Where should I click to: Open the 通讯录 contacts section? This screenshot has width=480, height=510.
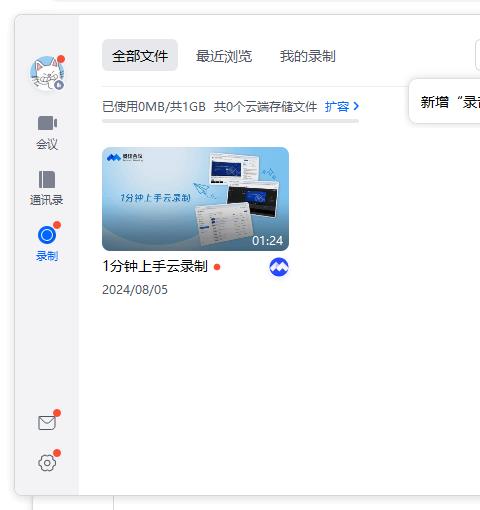pos(47,188)
